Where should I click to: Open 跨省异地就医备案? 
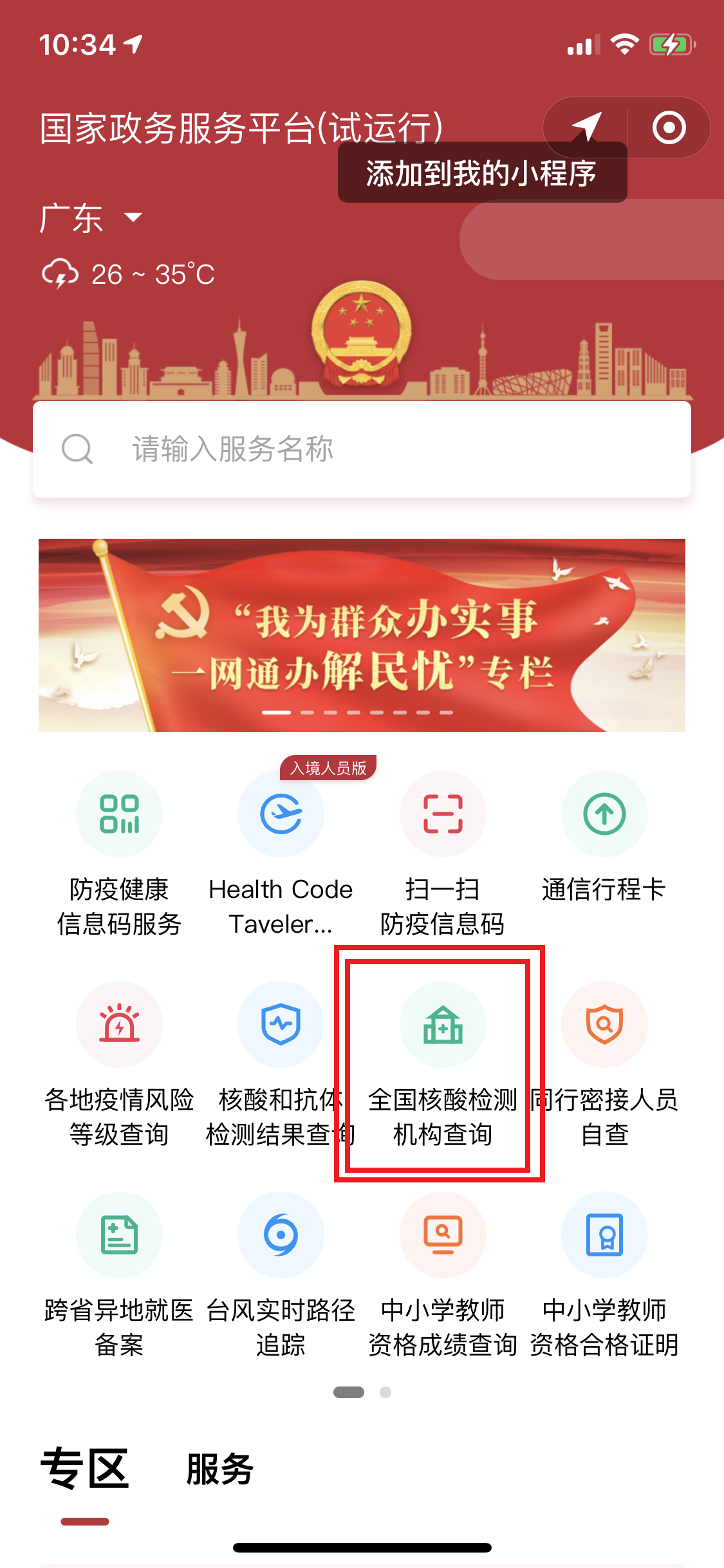119,1273
